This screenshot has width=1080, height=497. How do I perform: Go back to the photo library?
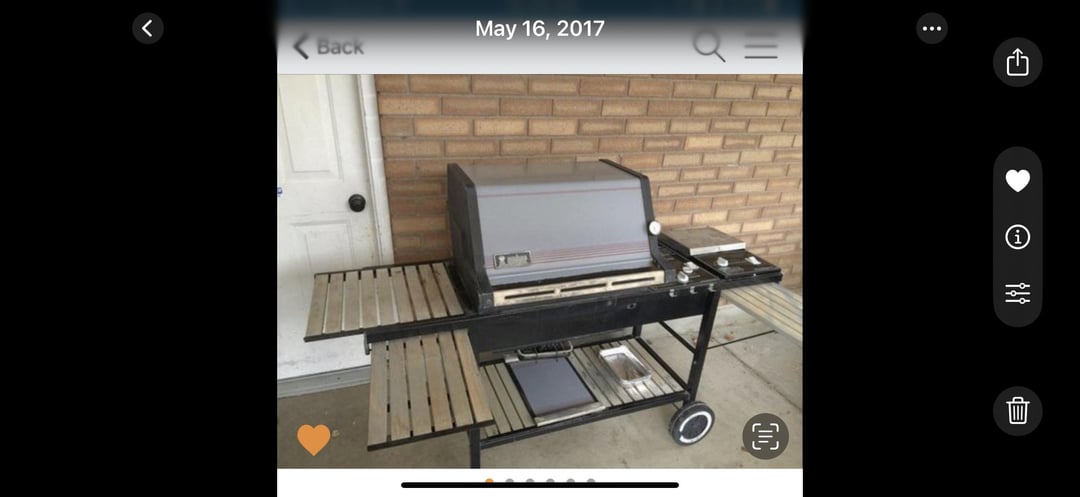[x=148, y=28]
